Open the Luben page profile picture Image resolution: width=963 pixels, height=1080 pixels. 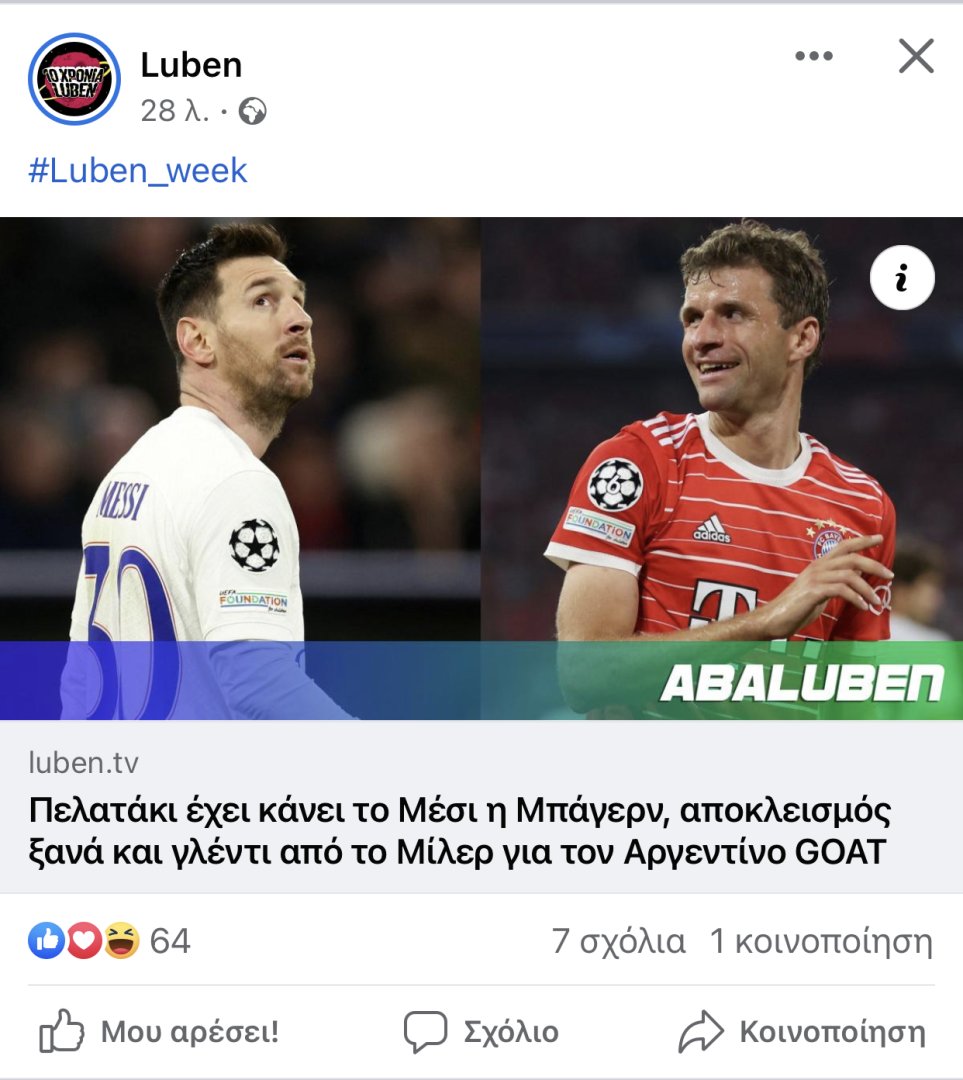pos(74,79)
